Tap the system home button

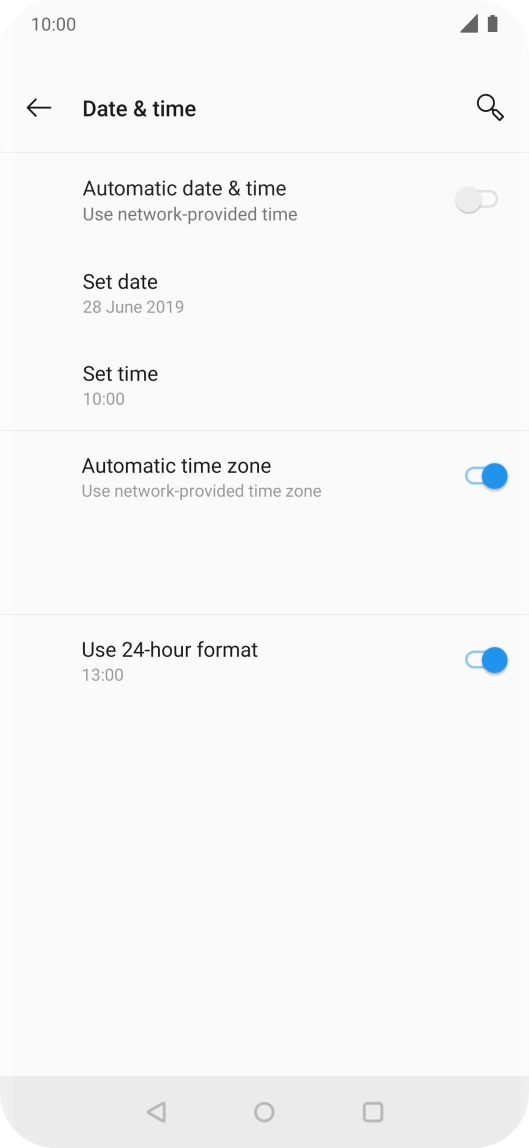(264, 1112)
